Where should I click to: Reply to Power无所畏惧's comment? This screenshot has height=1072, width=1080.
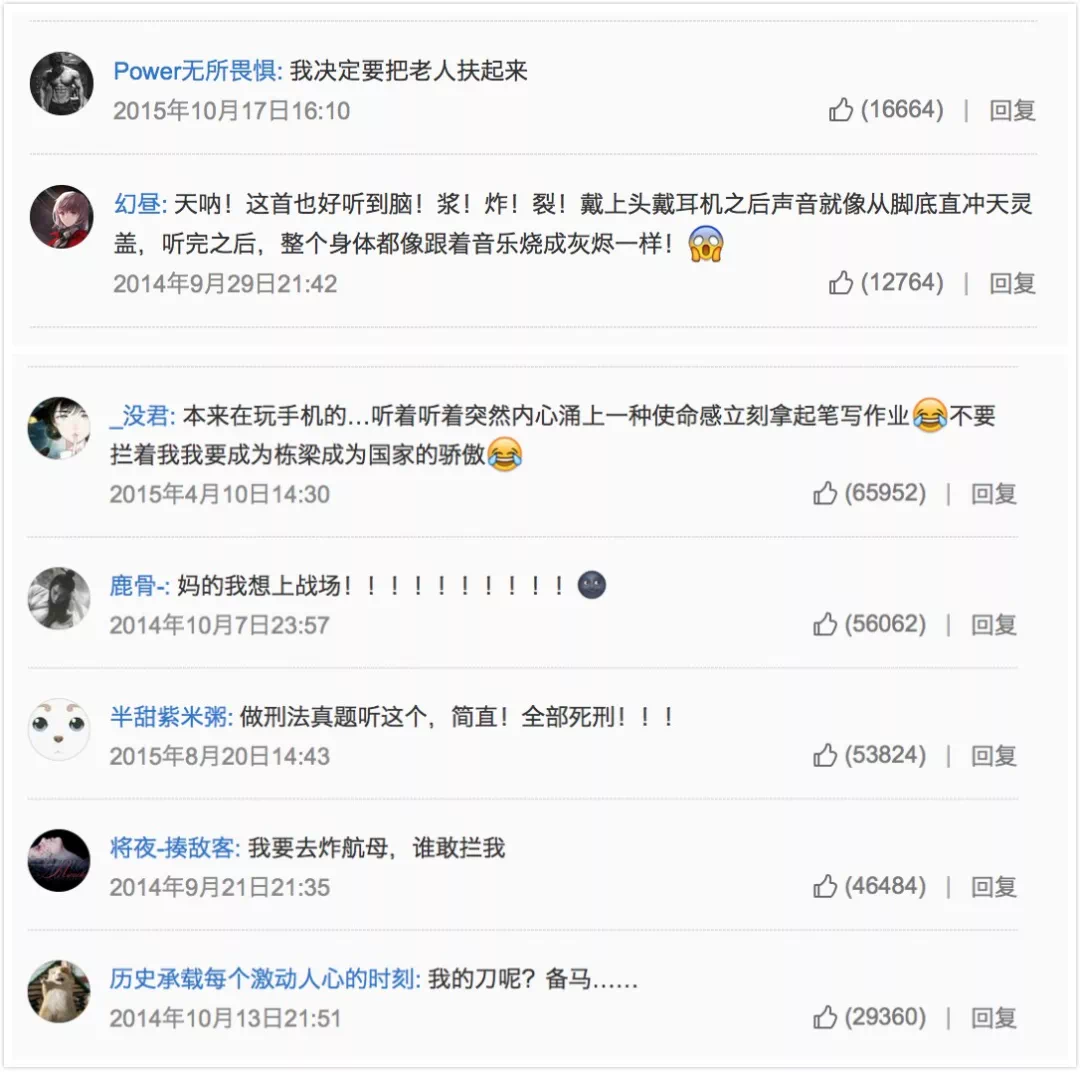click(x=1012, y=111)
